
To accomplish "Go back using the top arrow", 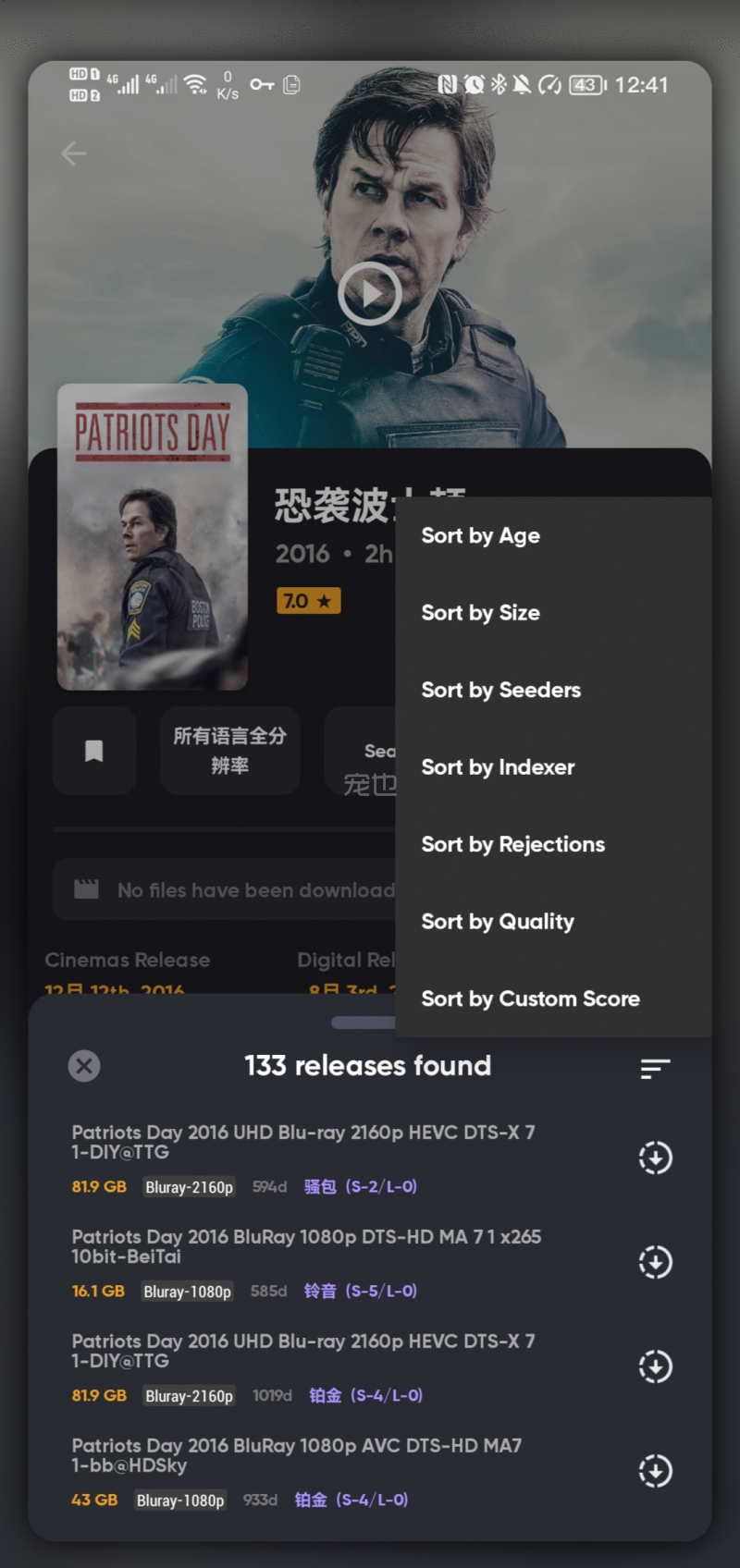I will tap(74, 153).
